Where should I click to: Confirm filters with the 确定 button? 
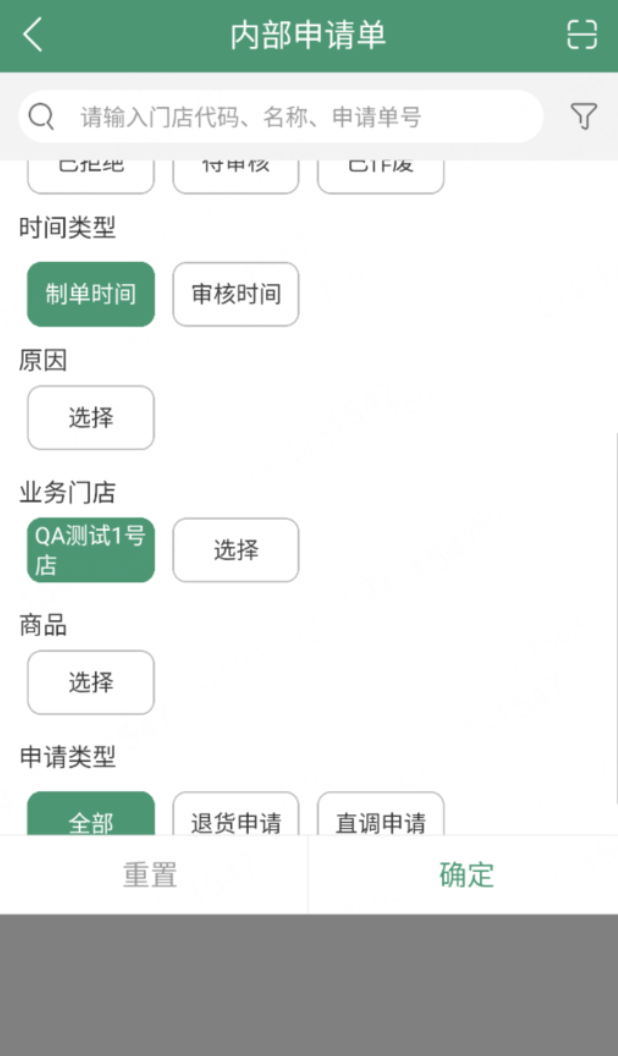(466, 875)
